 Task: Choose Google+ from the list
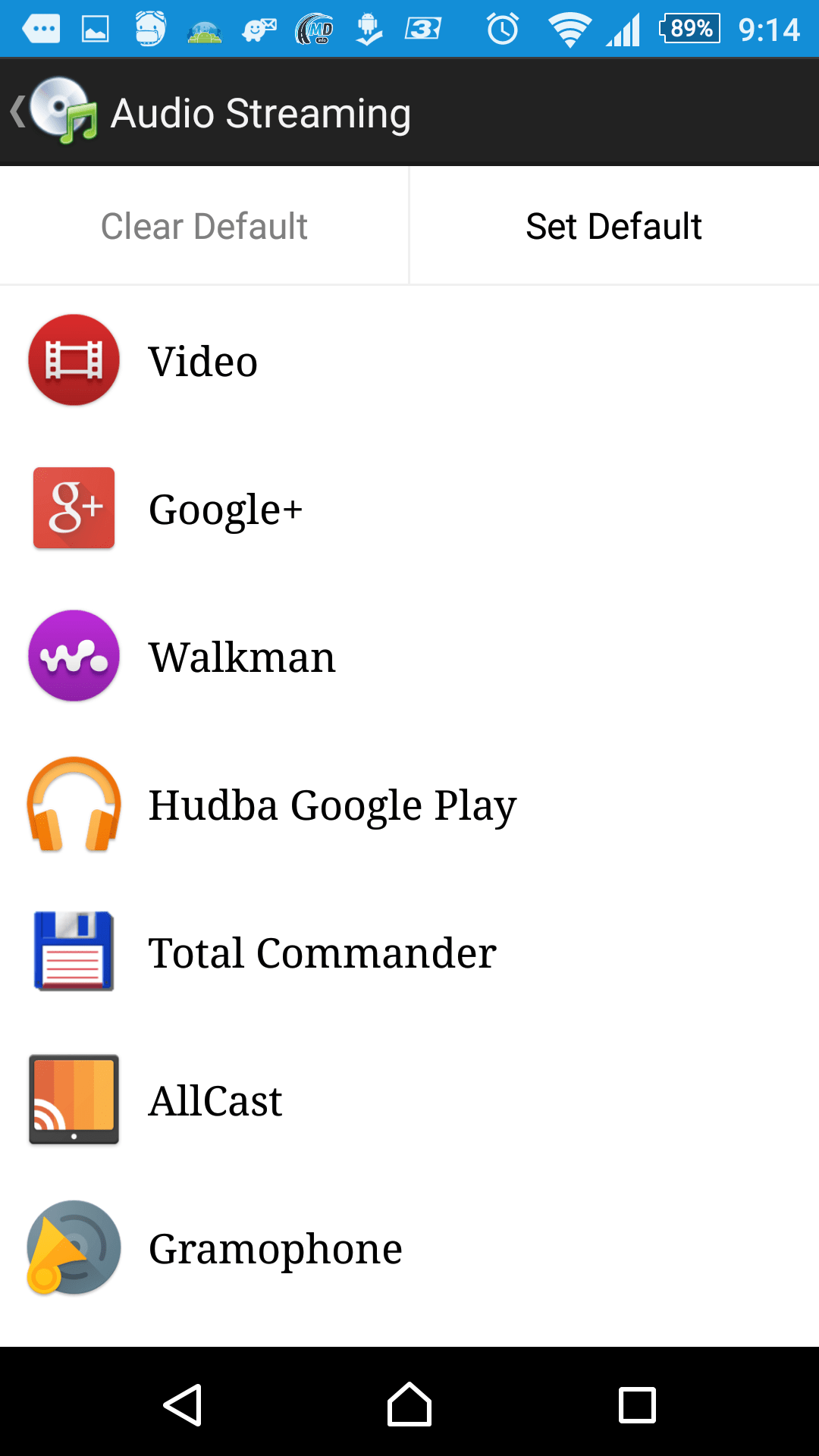pyautogui.click(x=409, y=508)
